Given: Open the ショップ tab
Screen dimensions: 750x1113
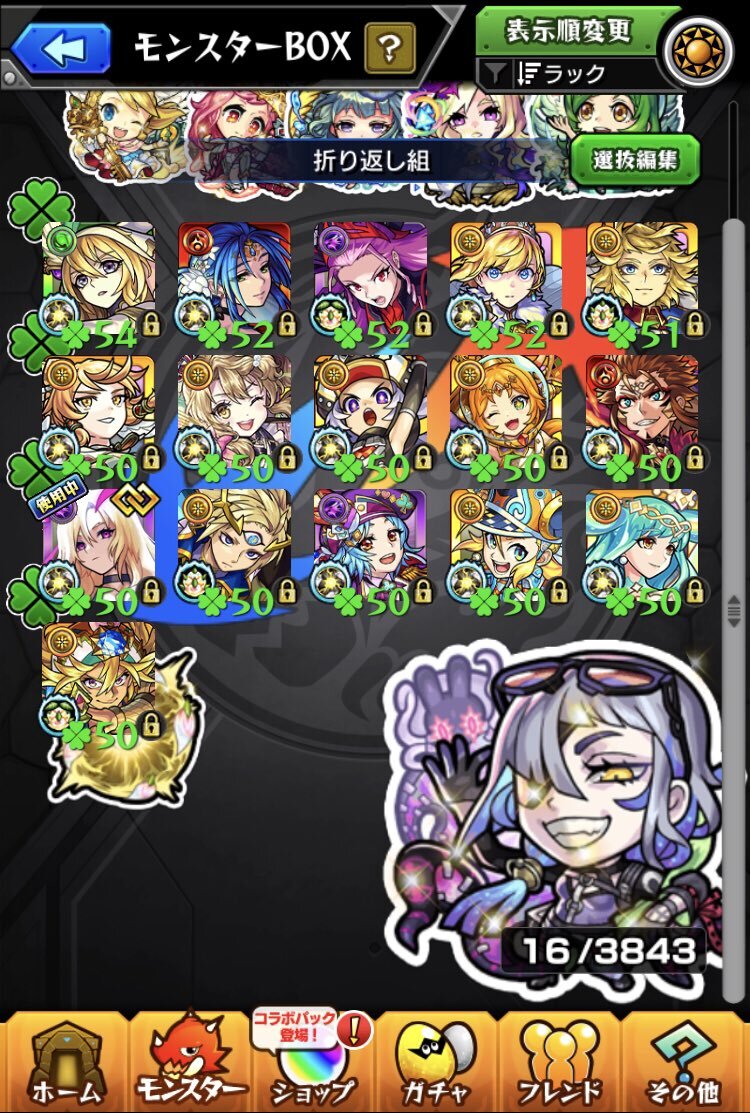Looking at the screenshot, I should coord(312,1065).
